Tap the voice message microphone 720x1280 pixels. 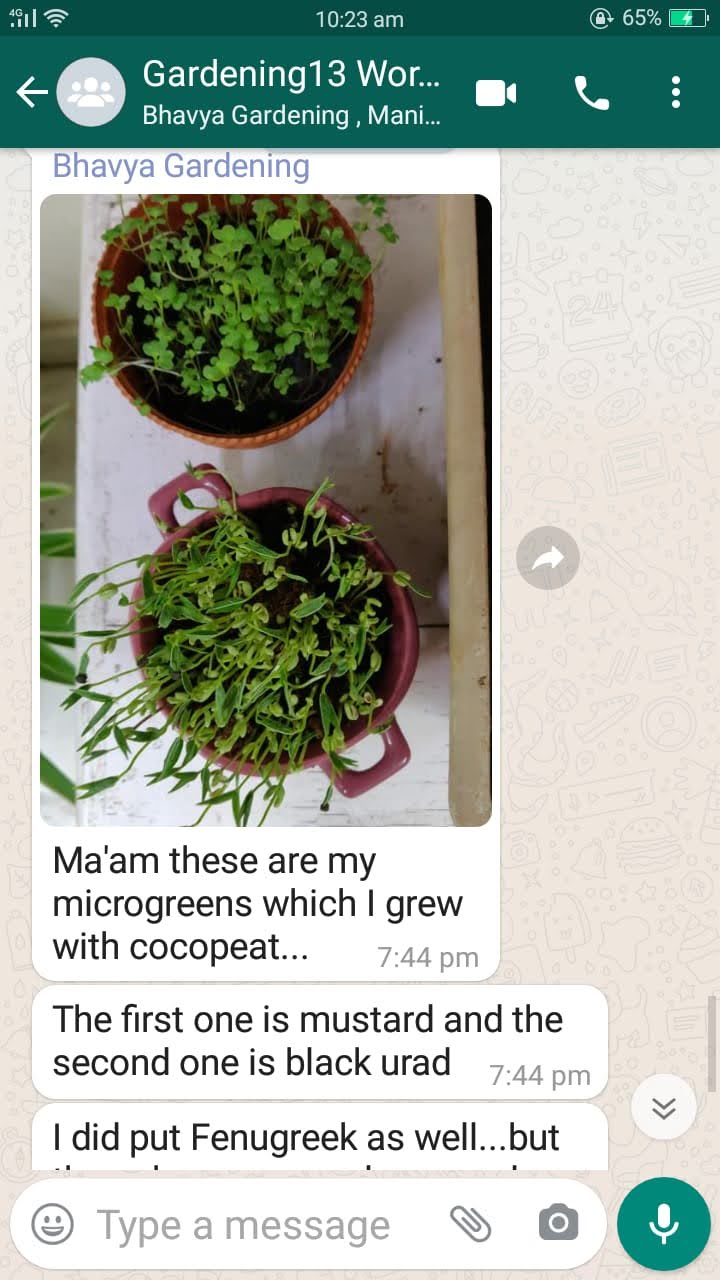tap(663, 1224)
